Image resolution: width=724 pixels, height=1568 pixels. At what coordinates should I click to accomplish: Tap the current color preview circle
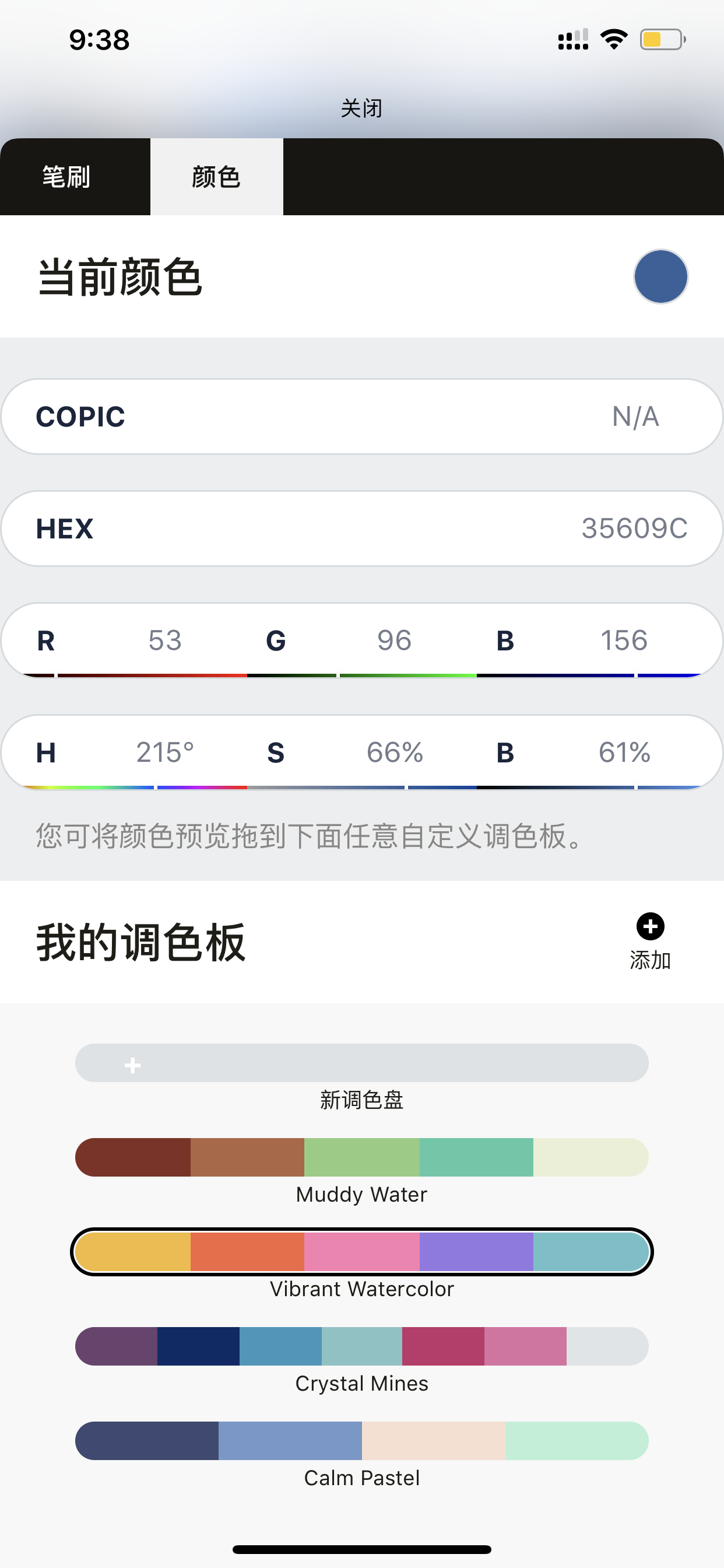pyautogui.click(x=660, y=276)
